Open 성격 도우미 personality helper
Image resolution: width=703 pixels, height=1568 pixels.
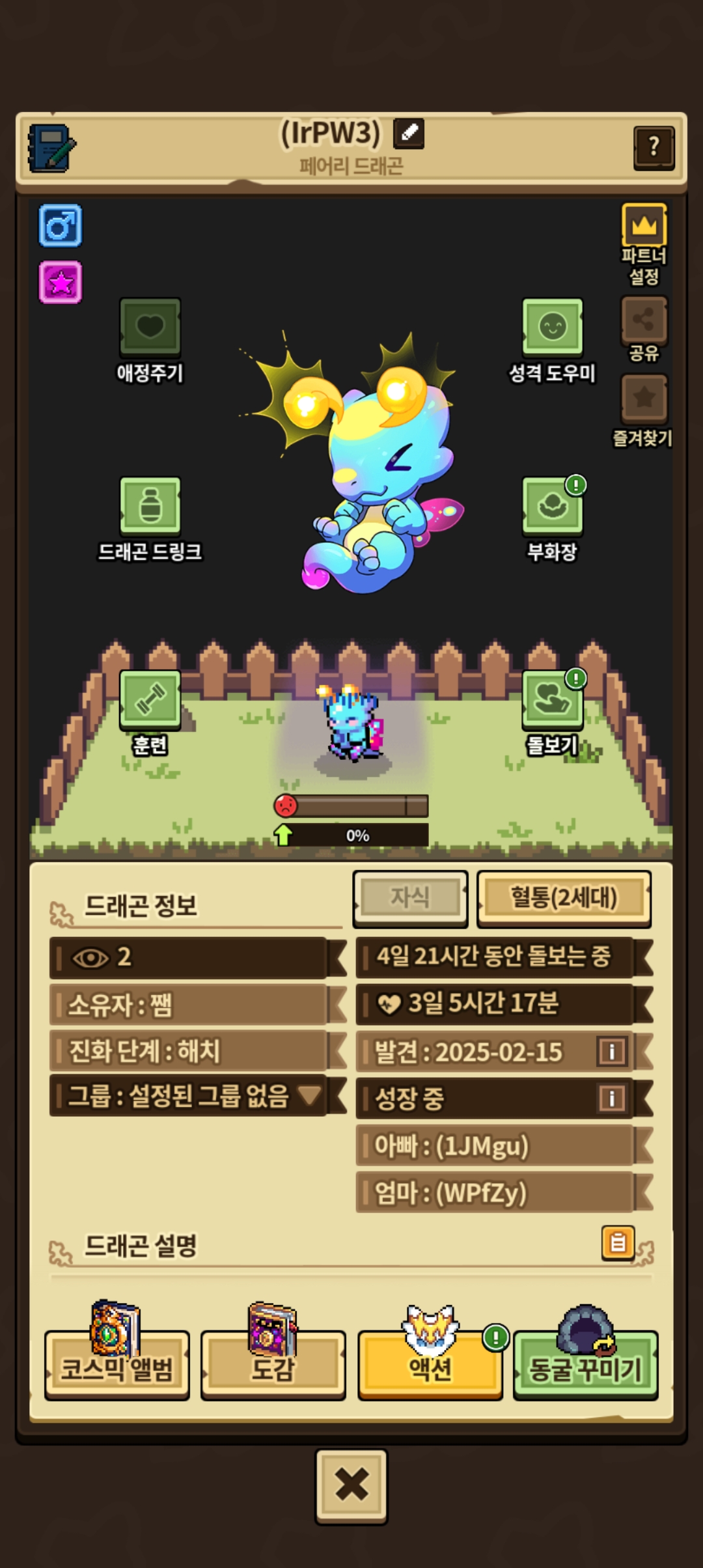point(552,327)
